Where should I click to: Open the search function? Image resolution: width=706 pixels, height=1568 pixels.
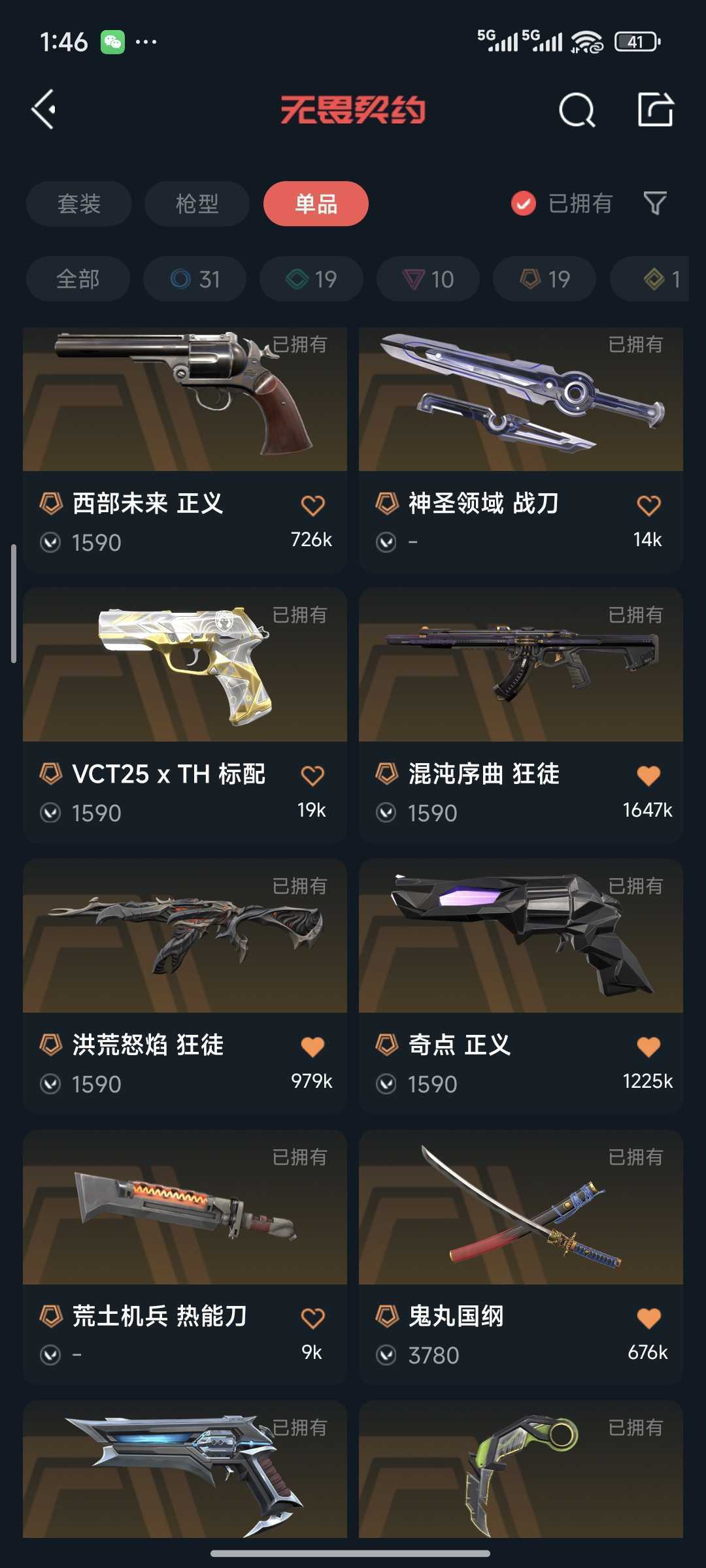click(x=576, y=110)
